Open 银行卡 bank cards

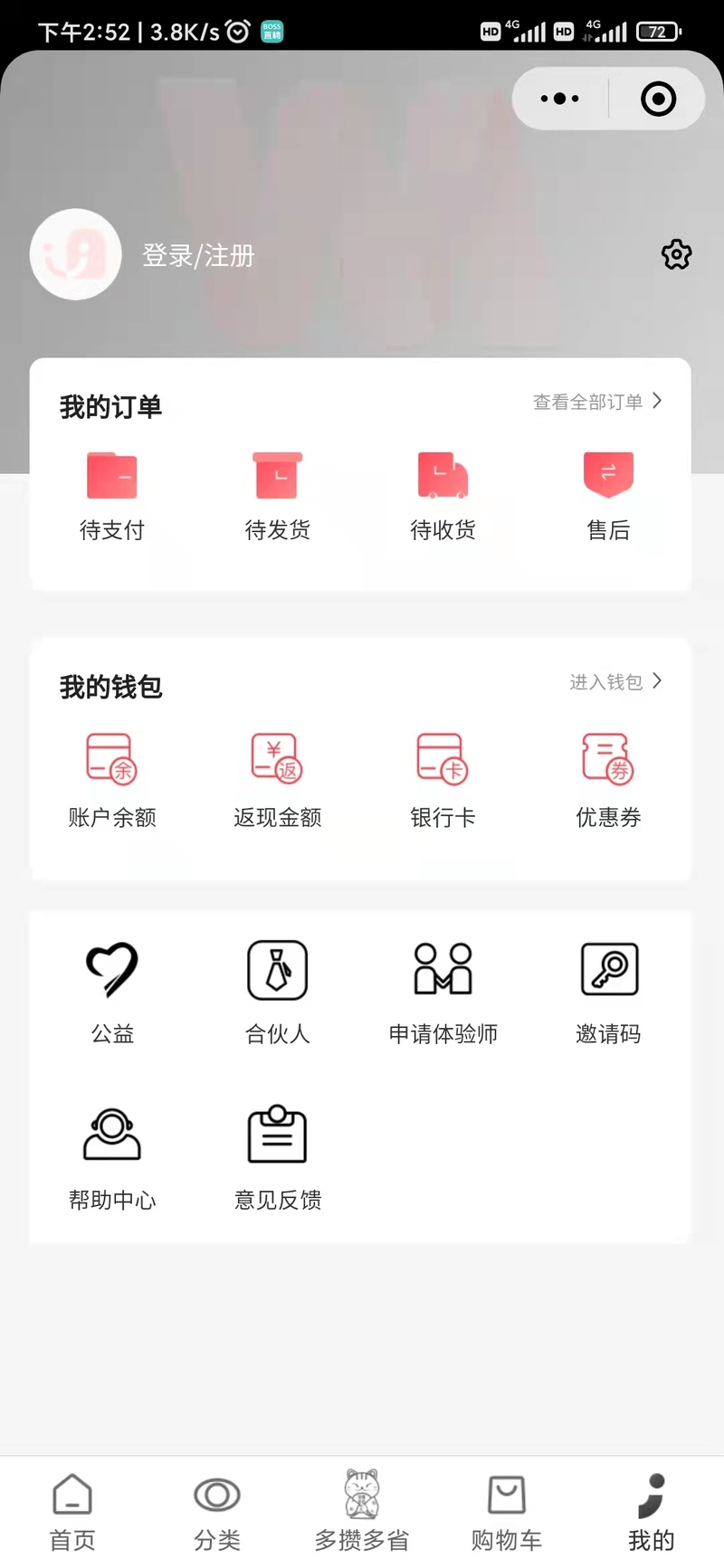tap(443, 781)
